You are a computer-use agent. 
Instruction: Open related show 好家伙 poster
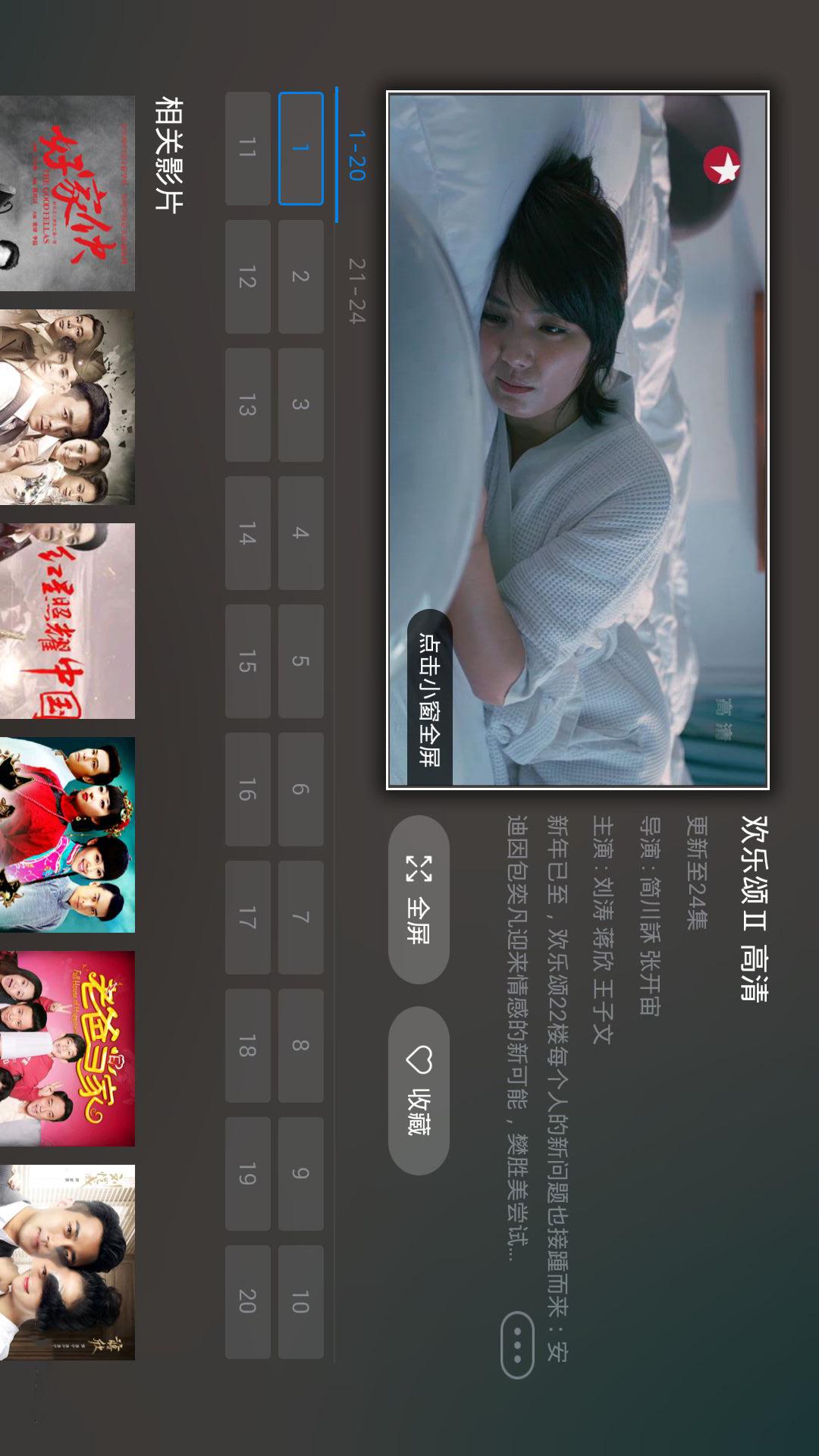click(x=67, y=193)
